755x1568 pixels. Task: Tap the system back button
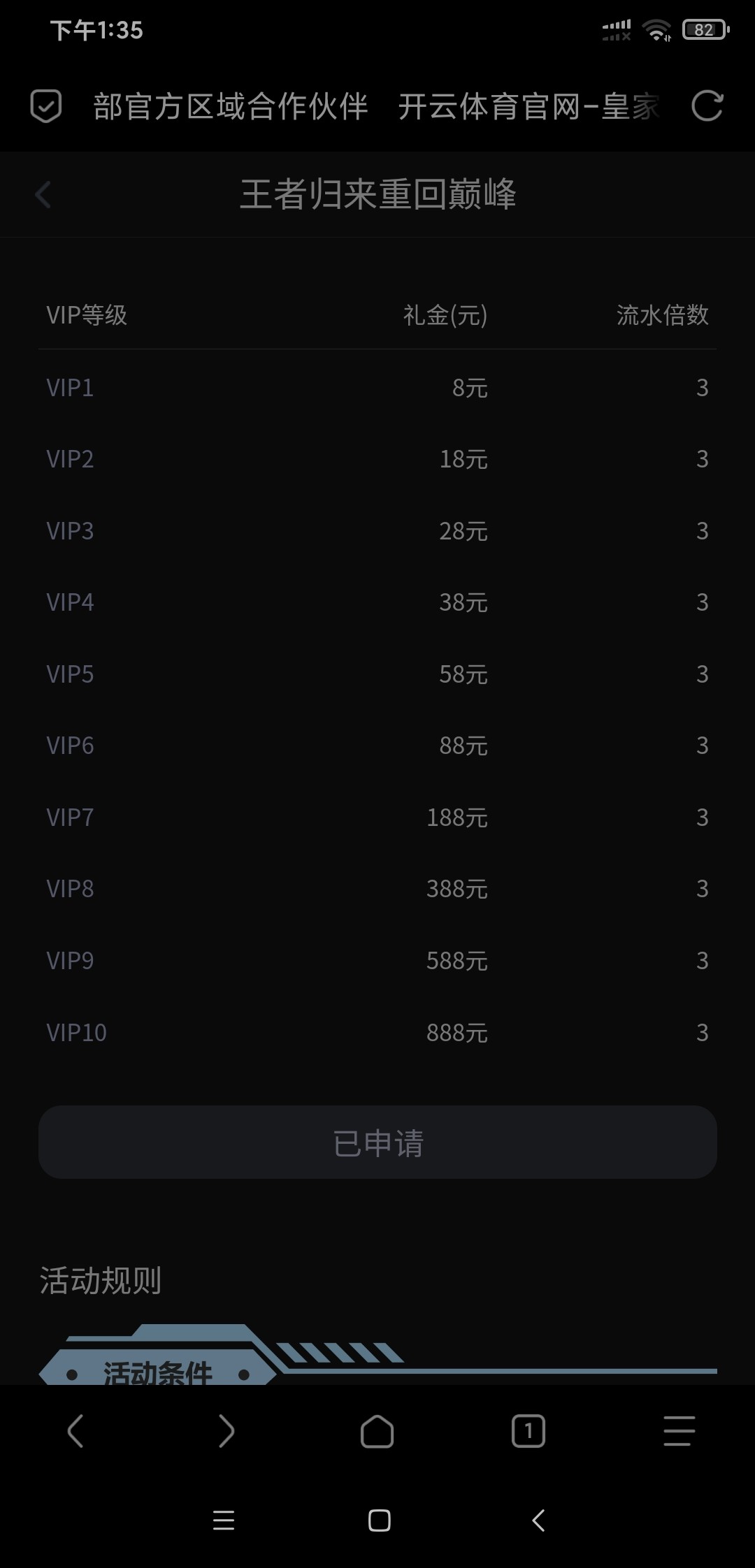538,1520
